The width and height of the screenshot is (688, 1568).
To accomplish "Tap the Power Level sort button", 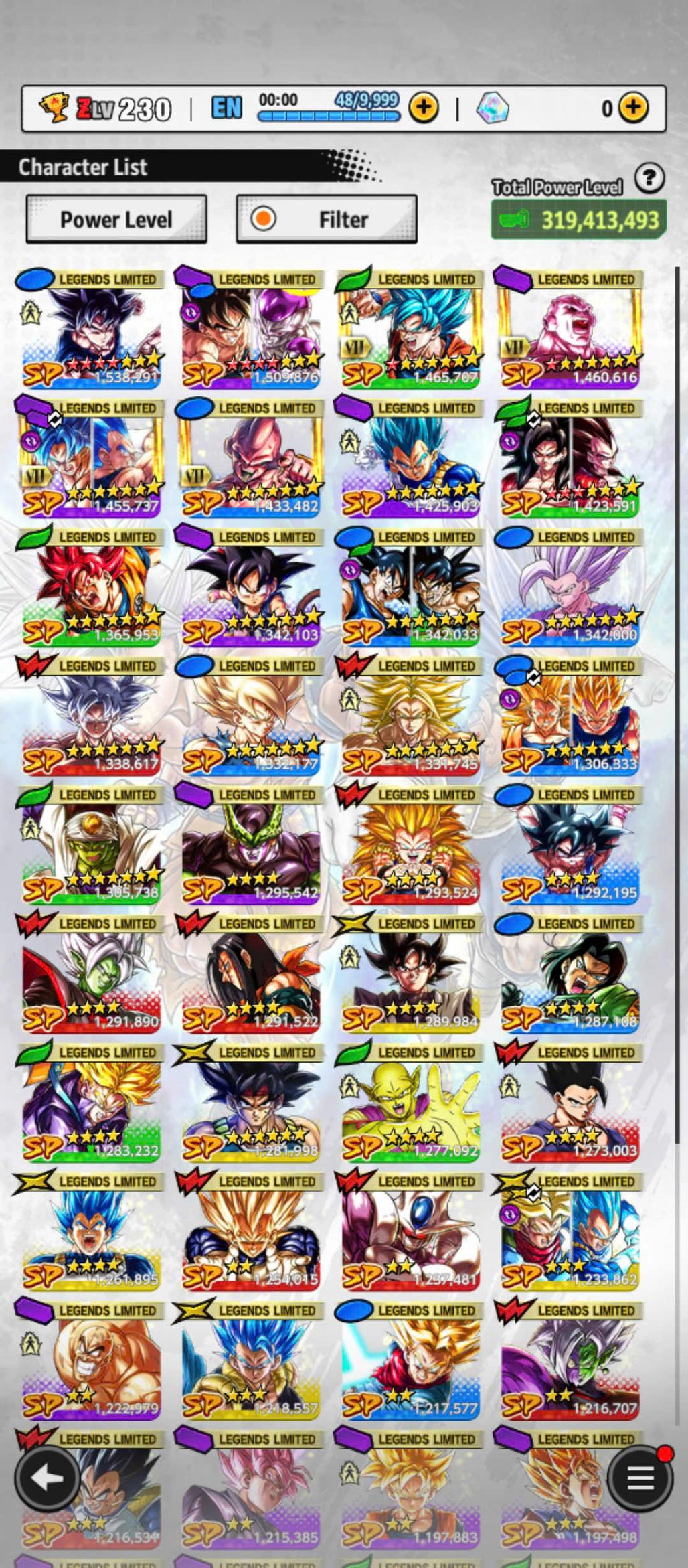I will pos(116,220).
